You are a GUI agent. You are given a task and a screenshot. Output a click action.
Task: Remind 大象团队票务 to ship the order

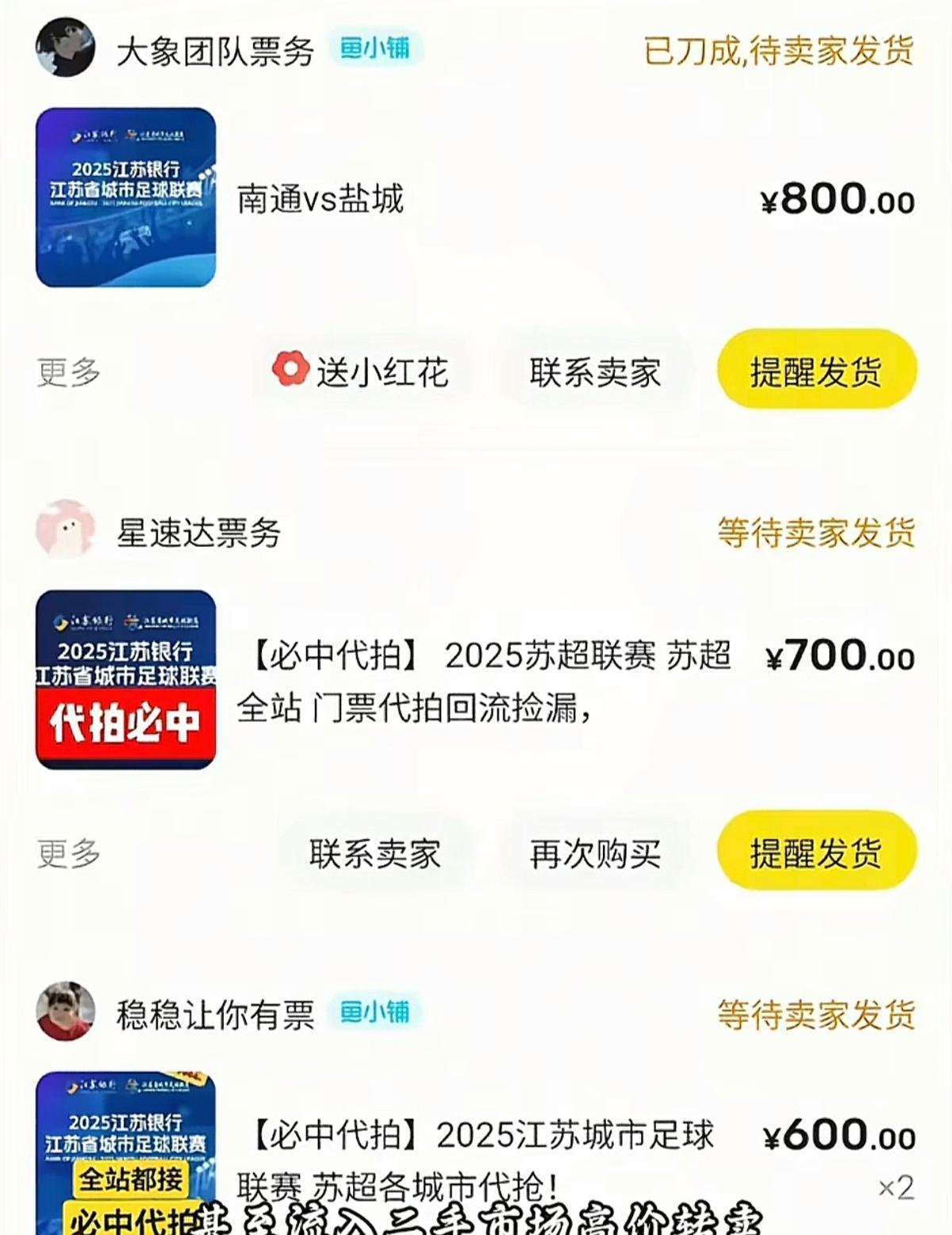816,371
